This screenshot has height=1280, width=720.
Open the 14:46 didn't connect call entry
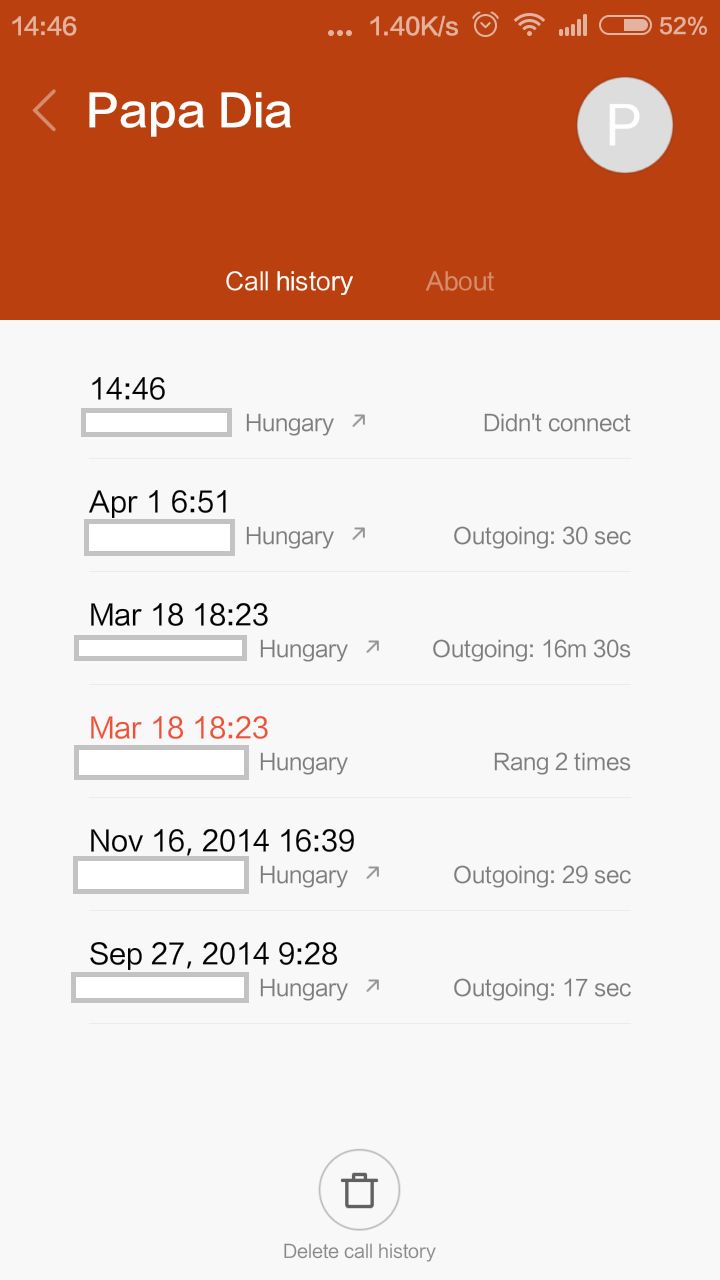[360, 404]
